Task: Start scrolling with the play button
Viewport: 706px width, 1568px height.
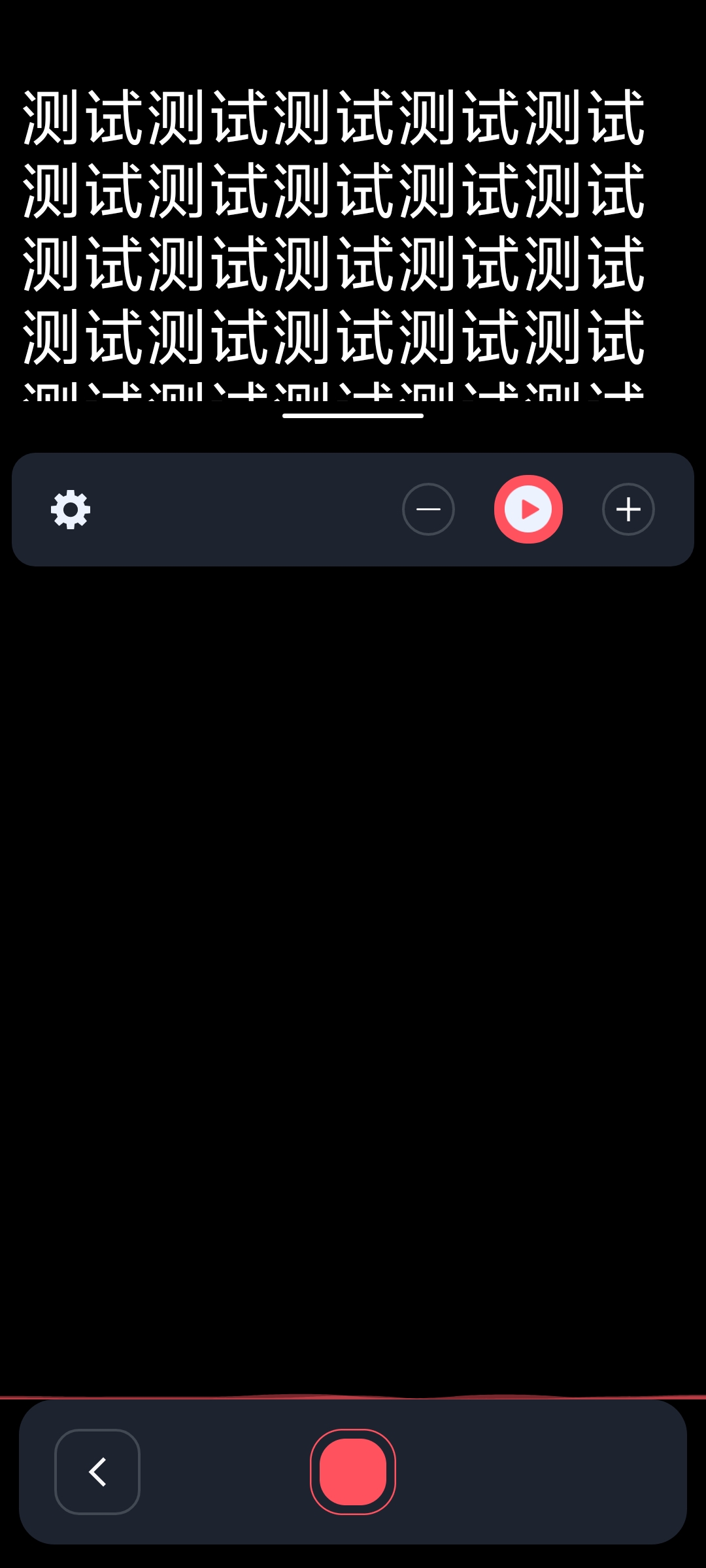Action: [528, 510]
